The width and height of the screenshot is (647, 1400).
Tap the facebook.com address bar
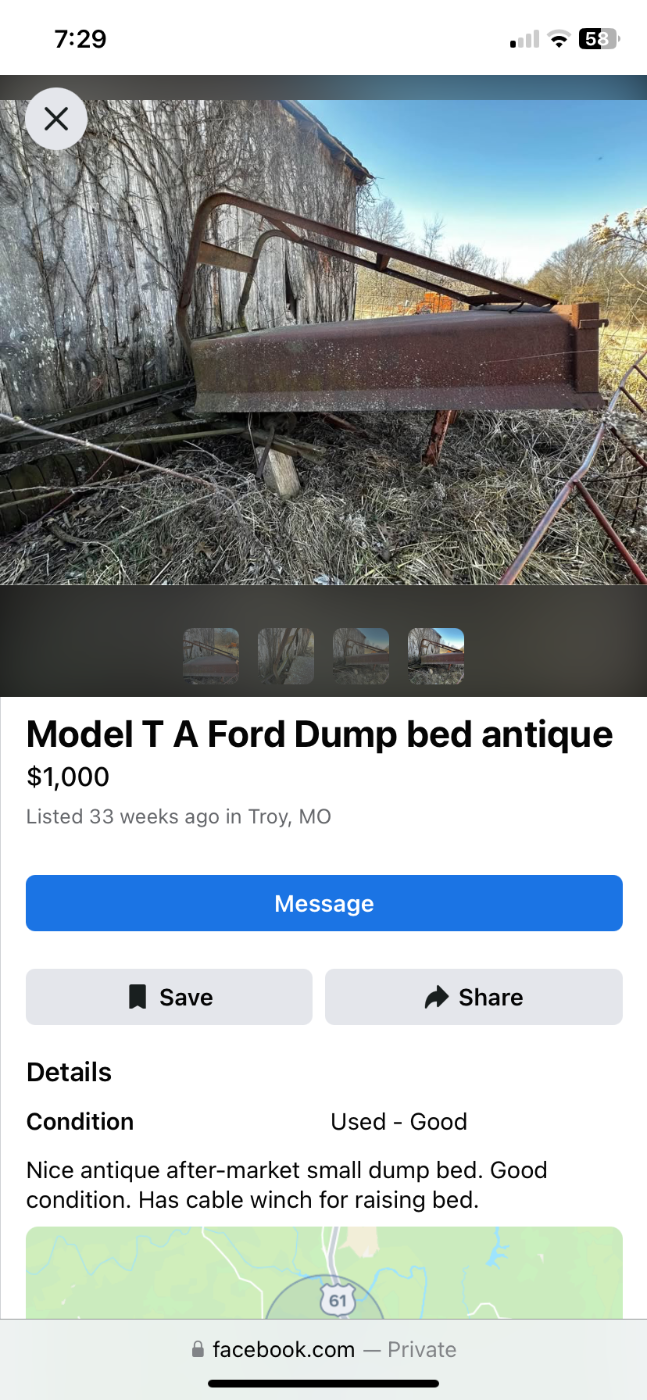click(x=324, y=1350)
